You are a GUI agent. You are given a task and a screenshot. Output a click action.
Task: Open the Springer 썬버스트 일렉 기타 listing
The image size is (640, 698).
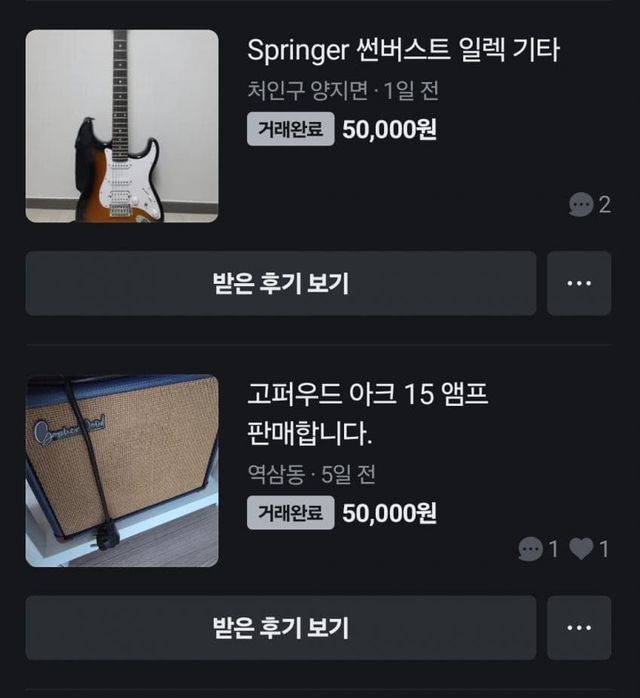[x=403, y=50]
